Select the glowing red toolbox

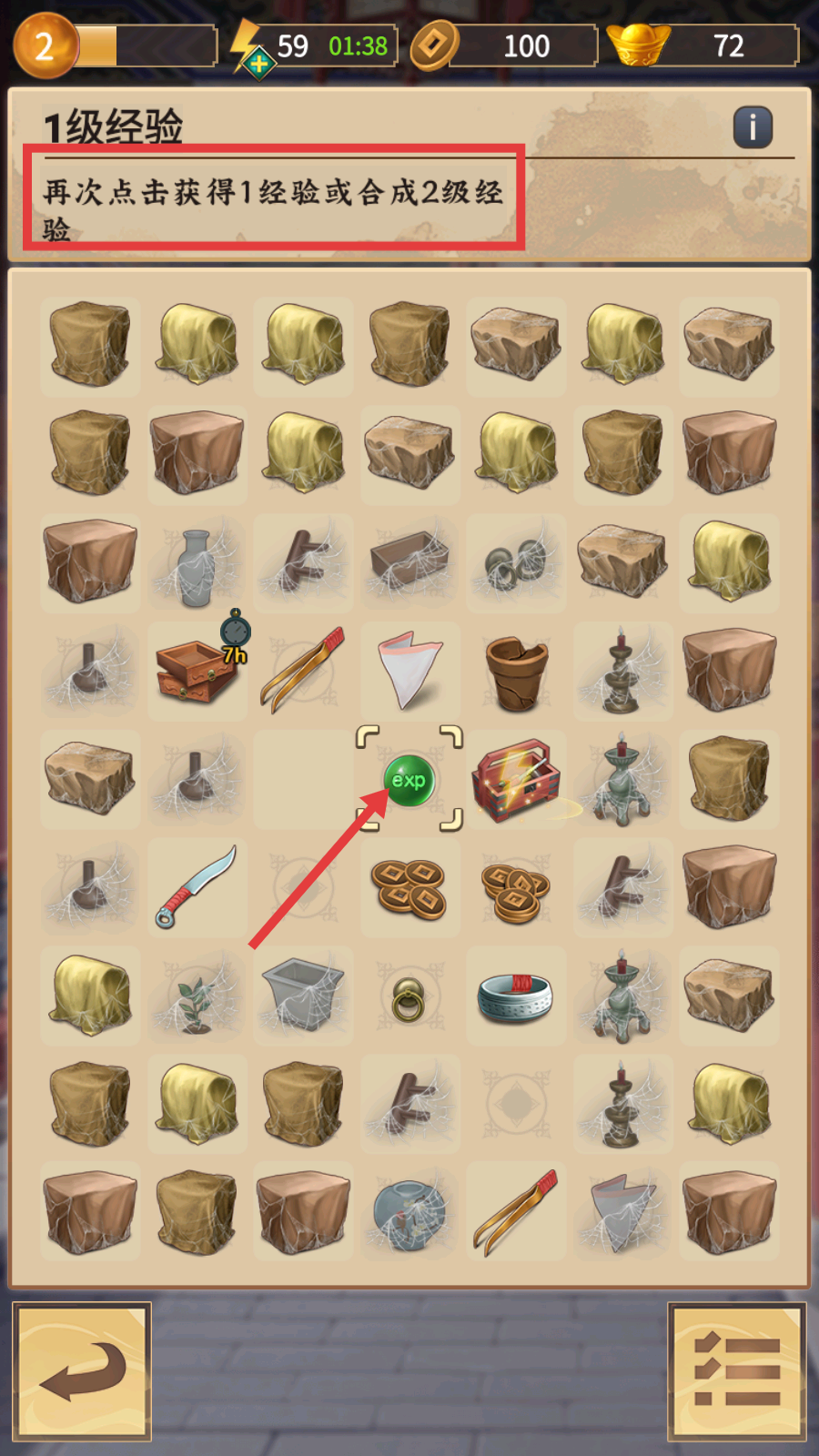515,781
